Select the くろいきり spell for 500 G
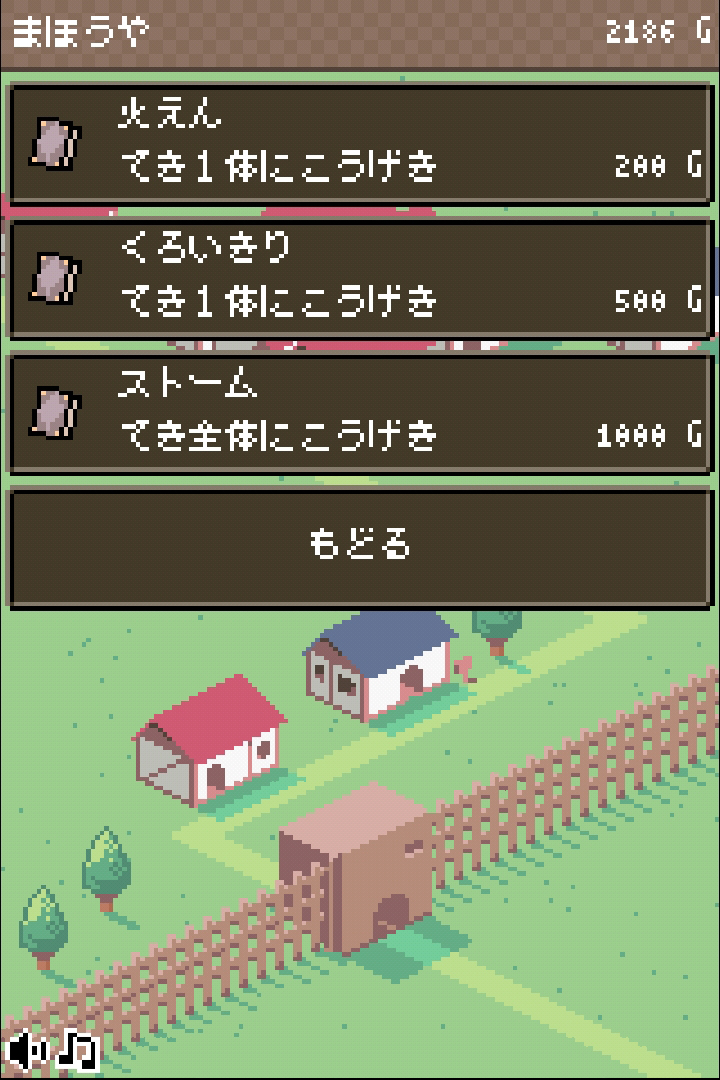Viewport: 720px width, 1080px height. tap(360, 278)
